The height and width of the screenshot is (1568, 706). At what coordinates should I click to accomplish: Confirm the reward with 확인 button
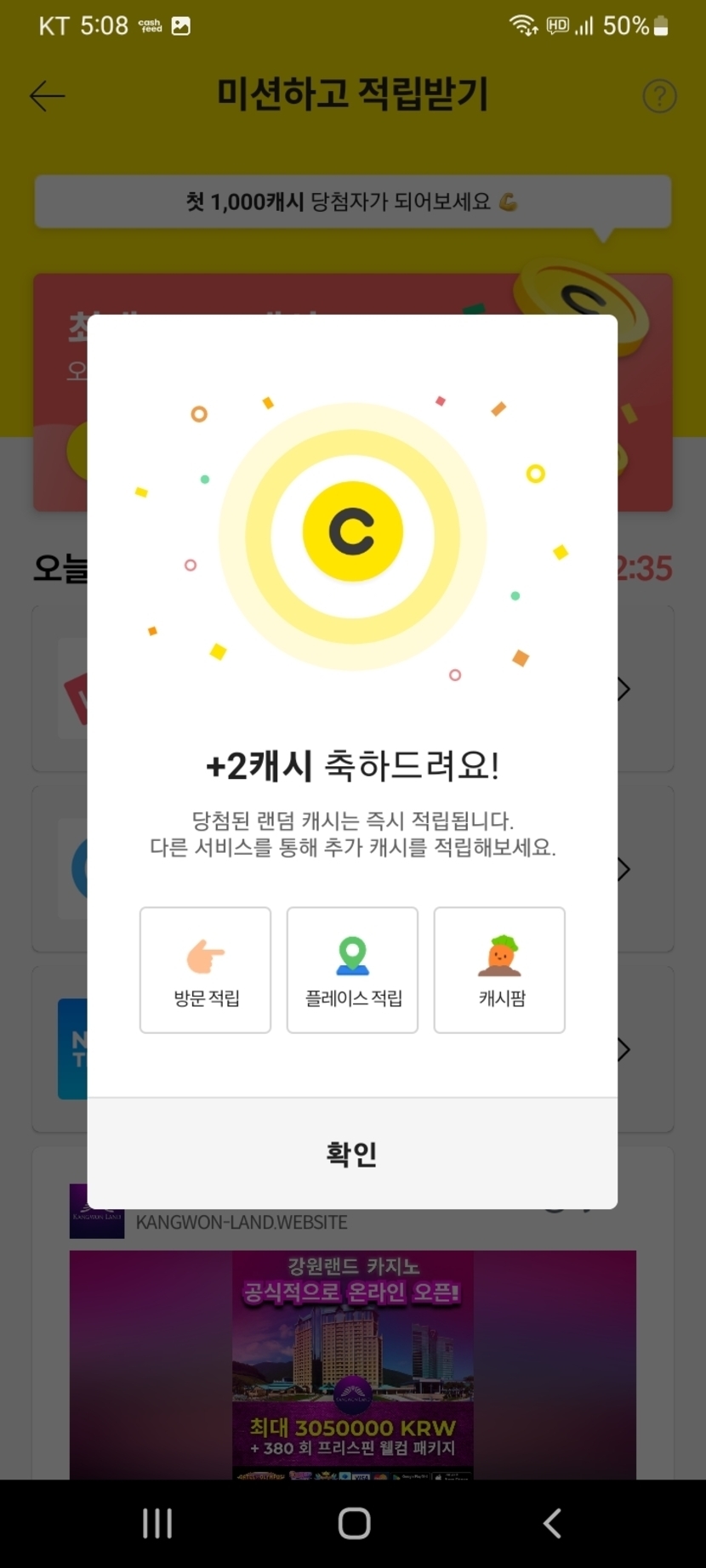[x=352, y=1153]
